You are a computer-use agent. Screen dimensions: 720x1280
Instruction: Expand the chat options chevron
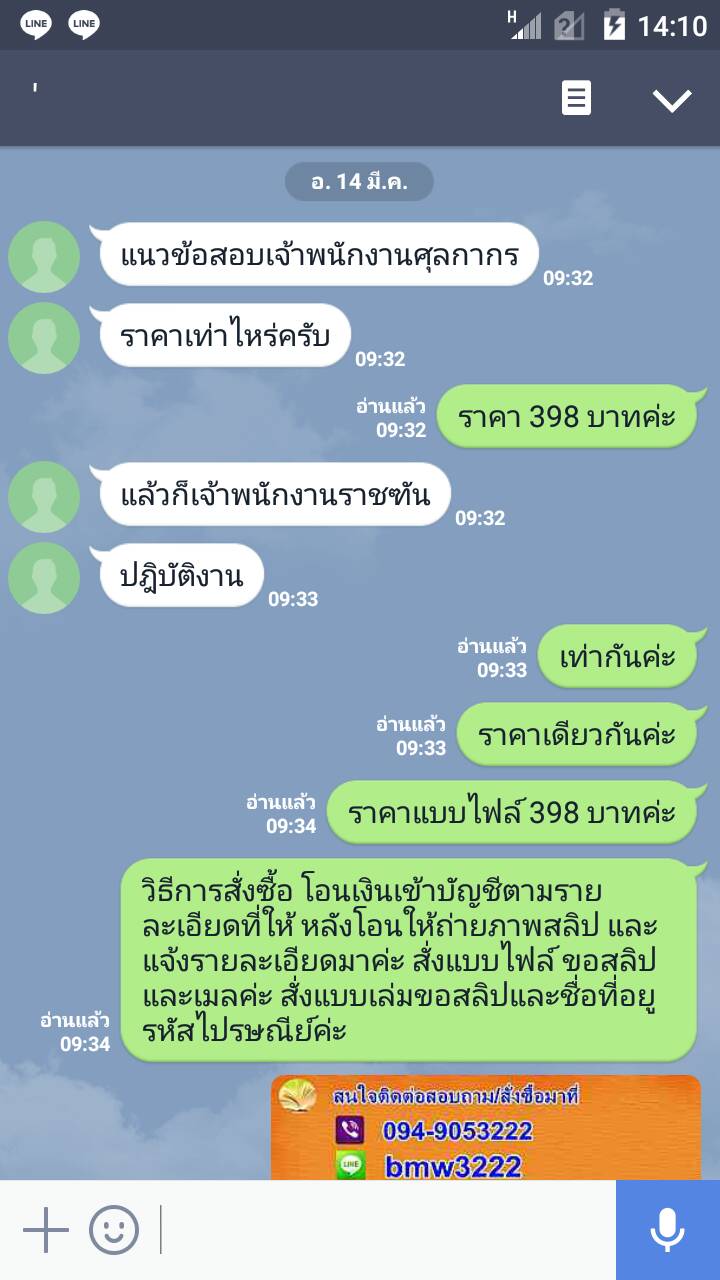[672, 99]
